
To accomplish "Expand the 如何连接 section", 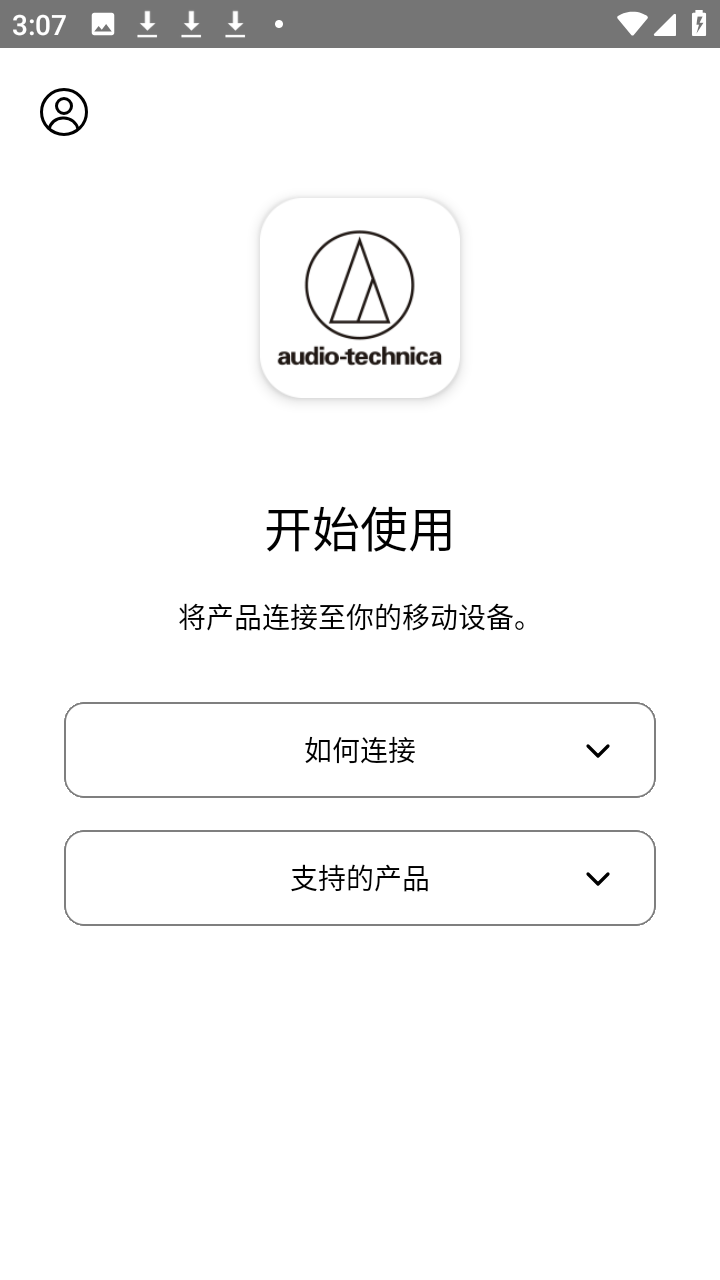I will click(x=359, y=750).
